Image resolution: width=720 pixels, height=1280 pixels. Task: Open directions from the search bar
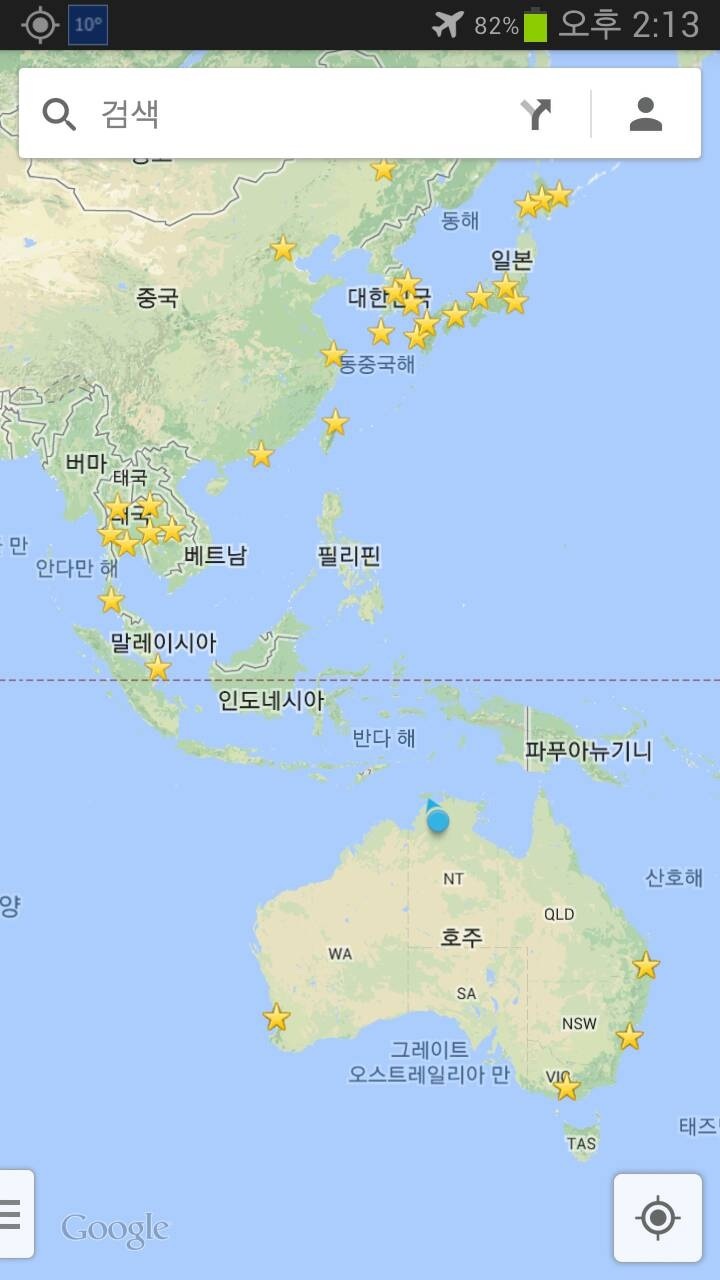point(537,114)
